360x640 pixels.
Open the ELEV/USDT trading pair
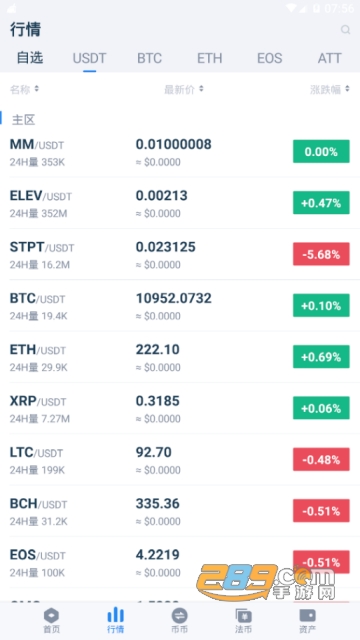[180, 203]
